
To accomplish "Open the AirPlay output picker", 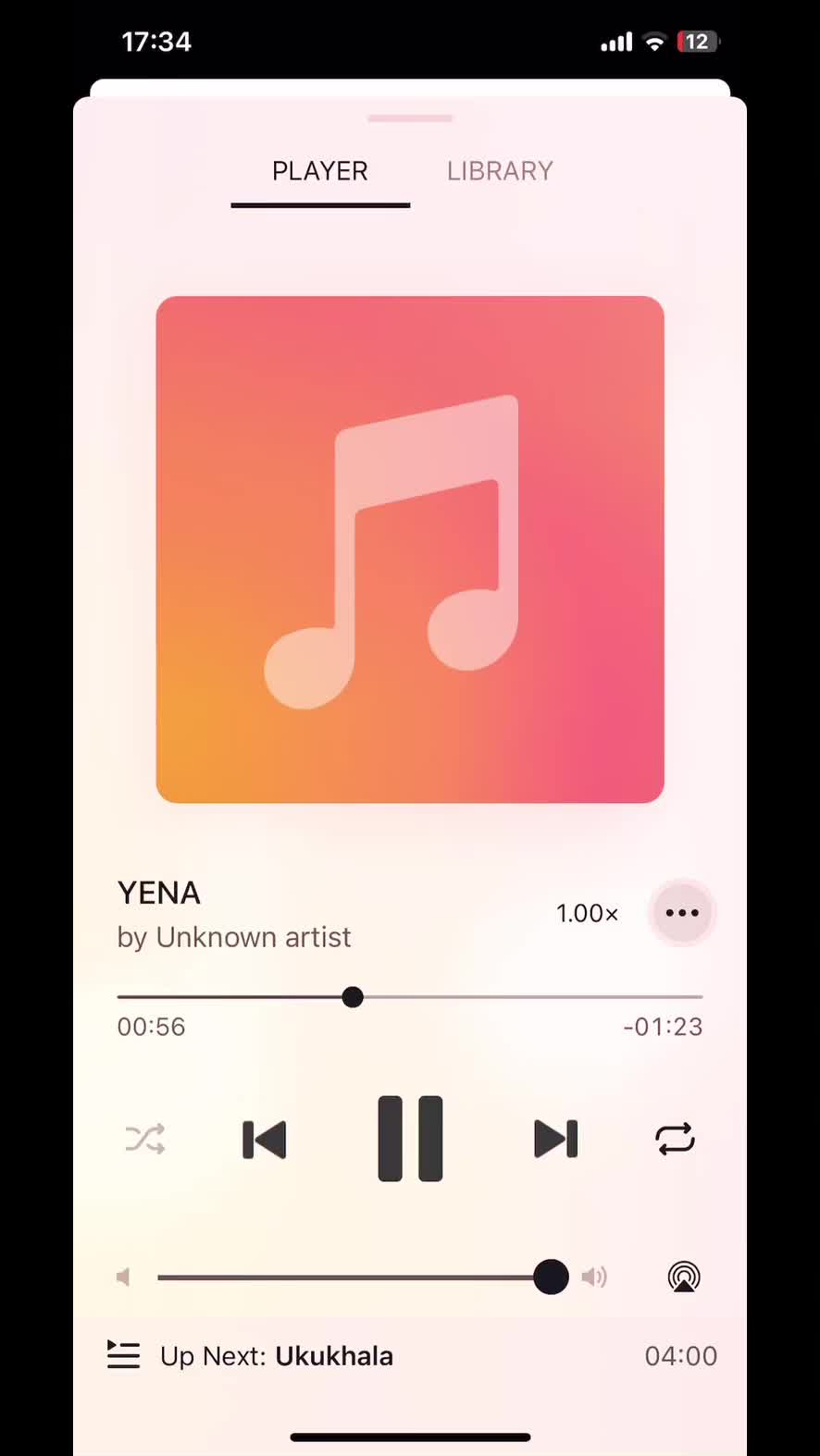I will (x=684, y=1277).
